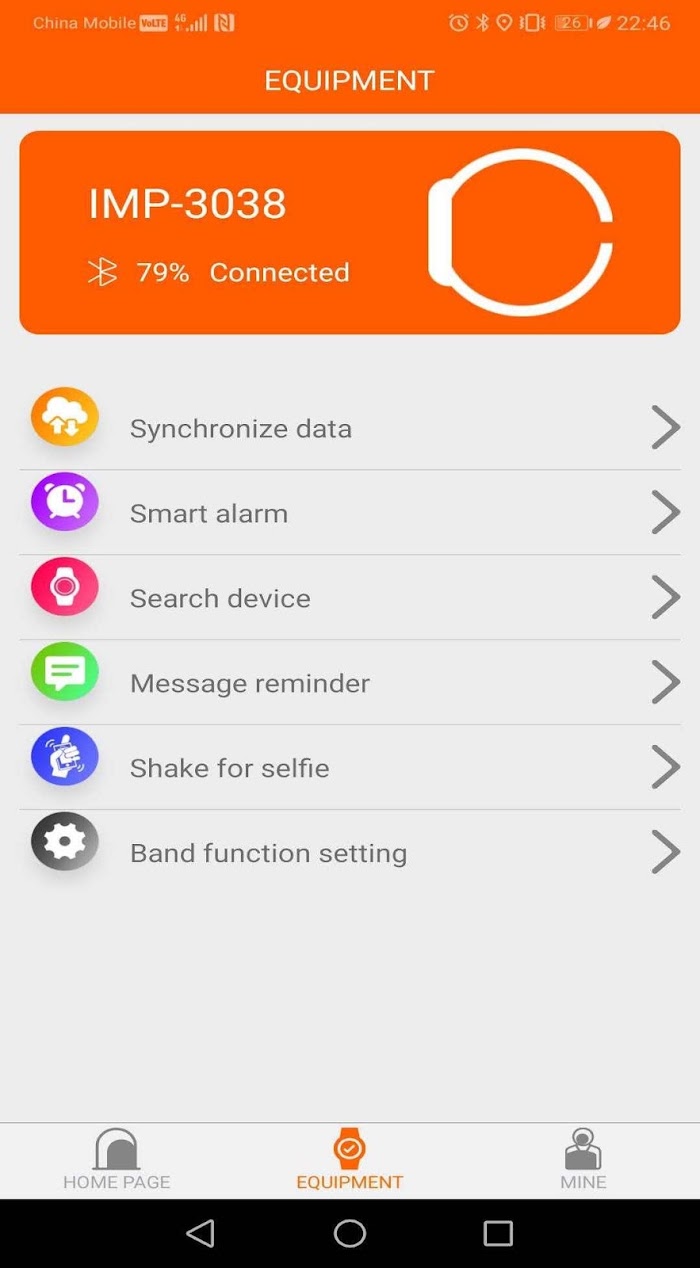The width and height of the screenshot is (700, 1268).
Task: Go to Band function setting
Action: (x=350, y=853)
